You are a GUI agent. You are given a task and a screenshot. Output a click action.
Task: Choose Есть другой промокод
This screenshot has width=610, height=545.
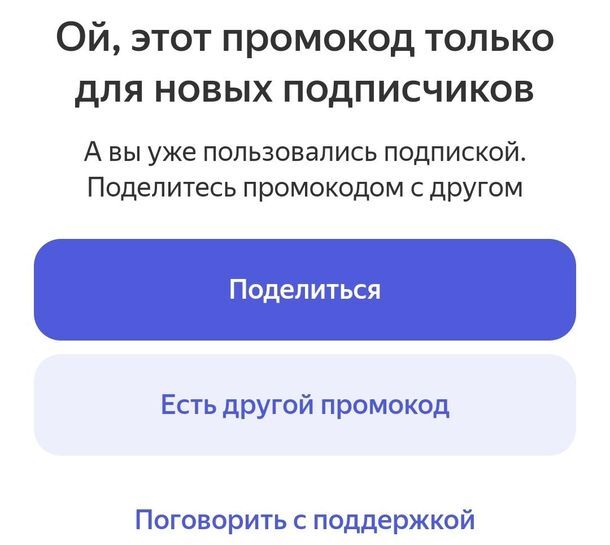click(305, 405)
